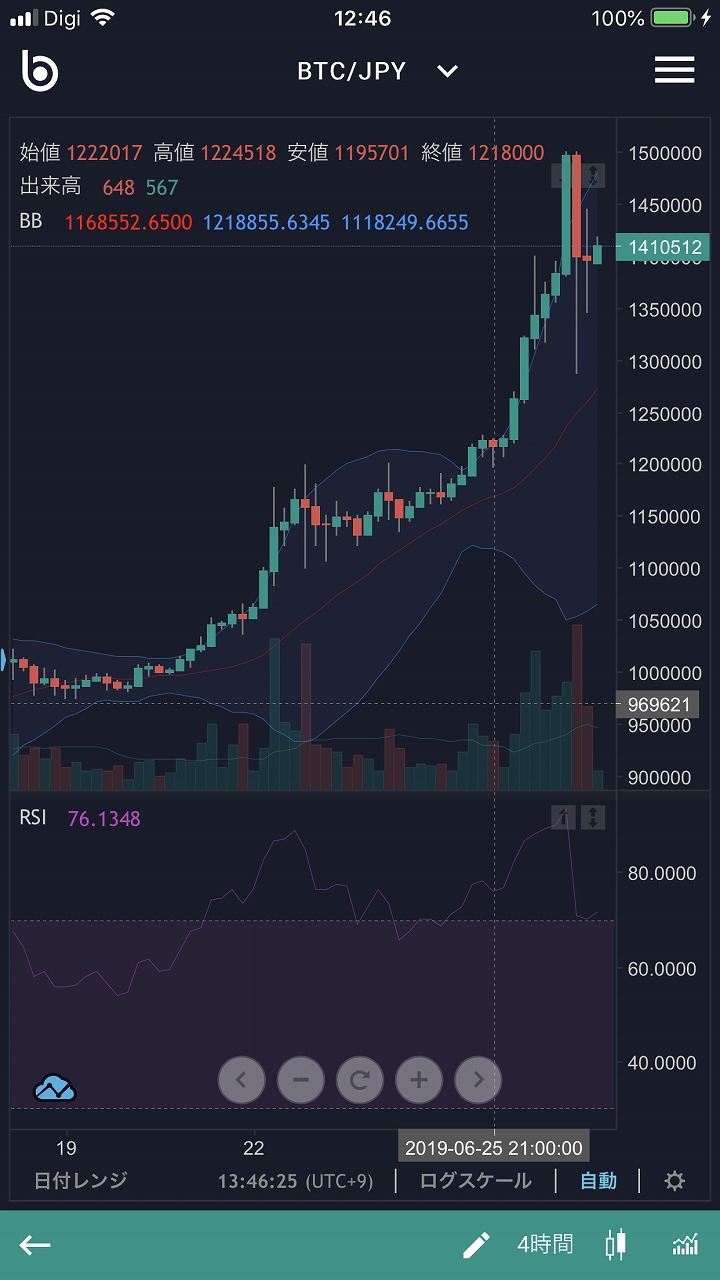Change the candlestick chart style
This screenshot has width=720, height=1280.
point(616,1244)
